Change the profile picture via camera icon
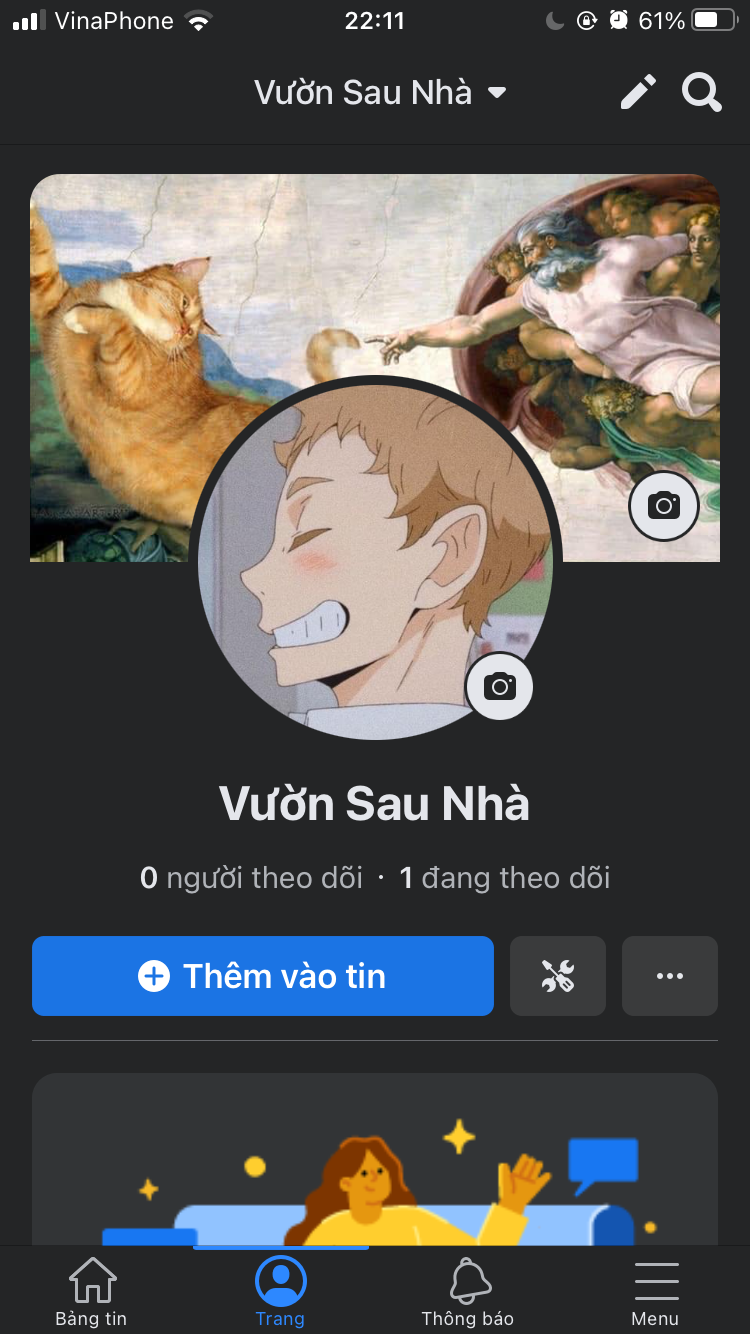This screenshot has height=1334, width=750. (x=499, y=686)
